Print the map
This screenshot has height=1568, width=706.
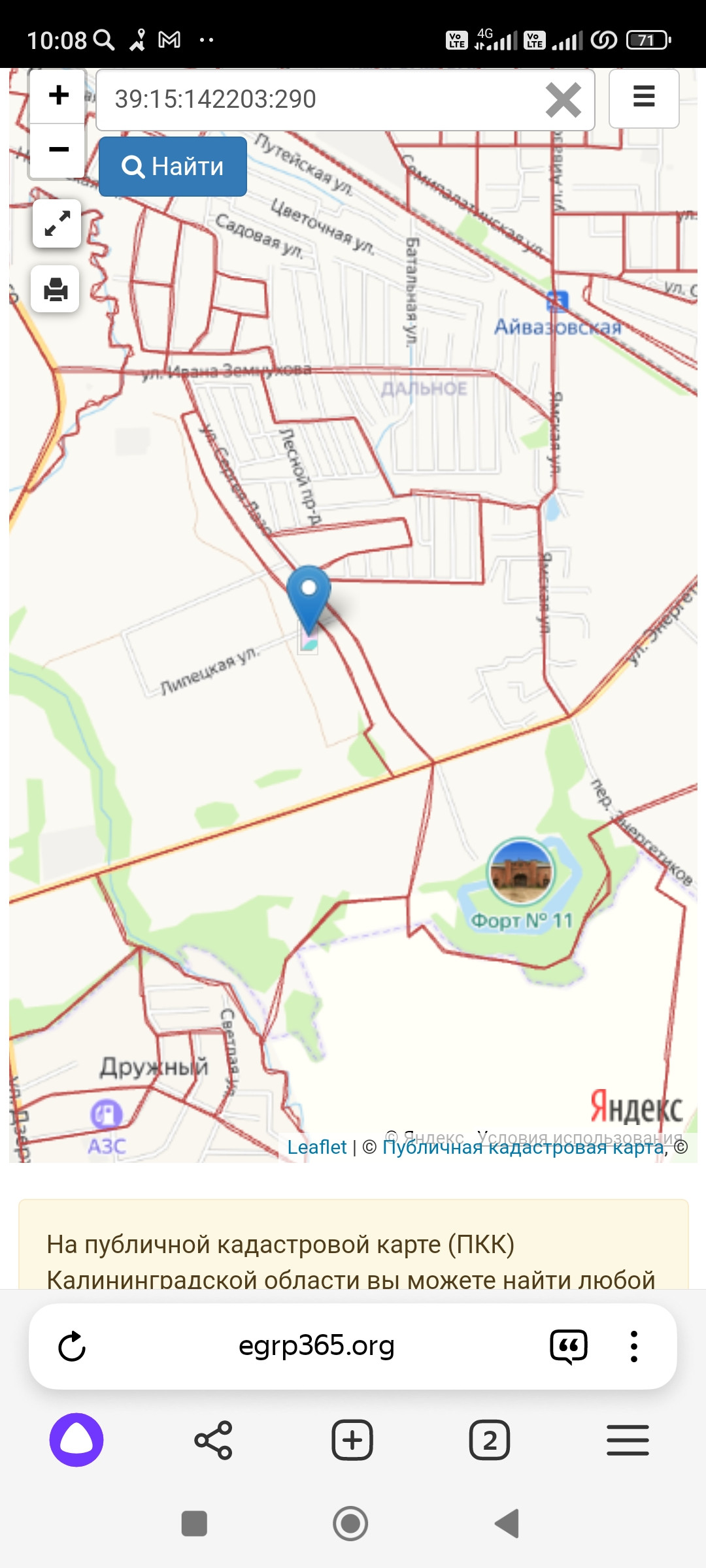[56, 289]
